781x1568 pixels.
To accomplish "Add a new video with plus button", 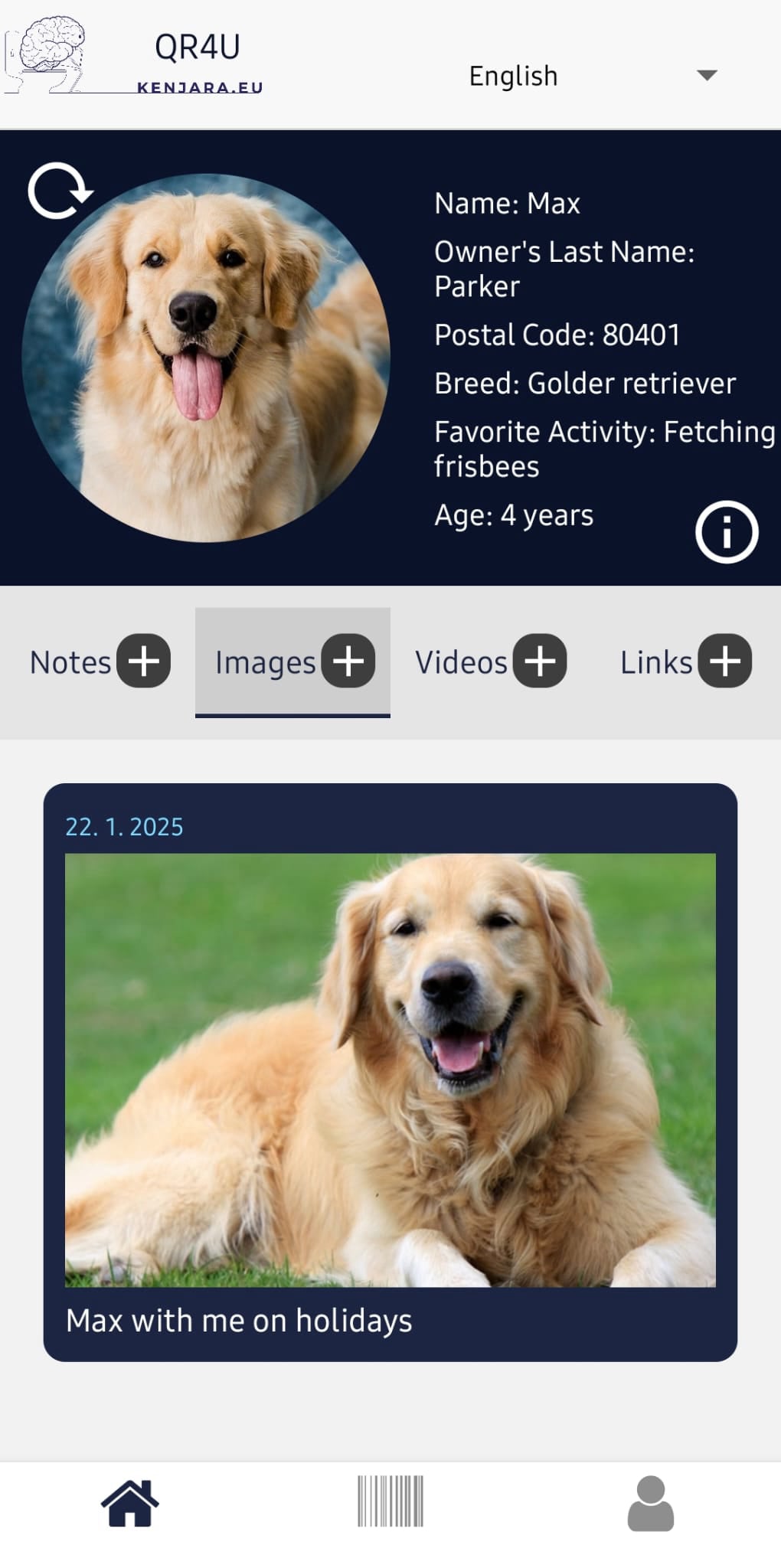I will 540,661.
